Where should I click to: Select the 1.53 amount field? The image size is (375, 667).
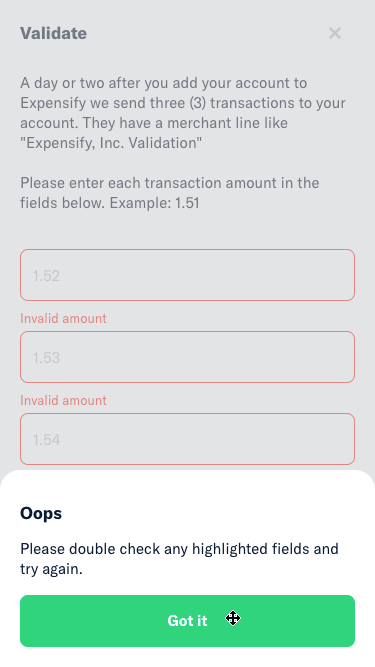pyautogui.click(x=188, y=357)
